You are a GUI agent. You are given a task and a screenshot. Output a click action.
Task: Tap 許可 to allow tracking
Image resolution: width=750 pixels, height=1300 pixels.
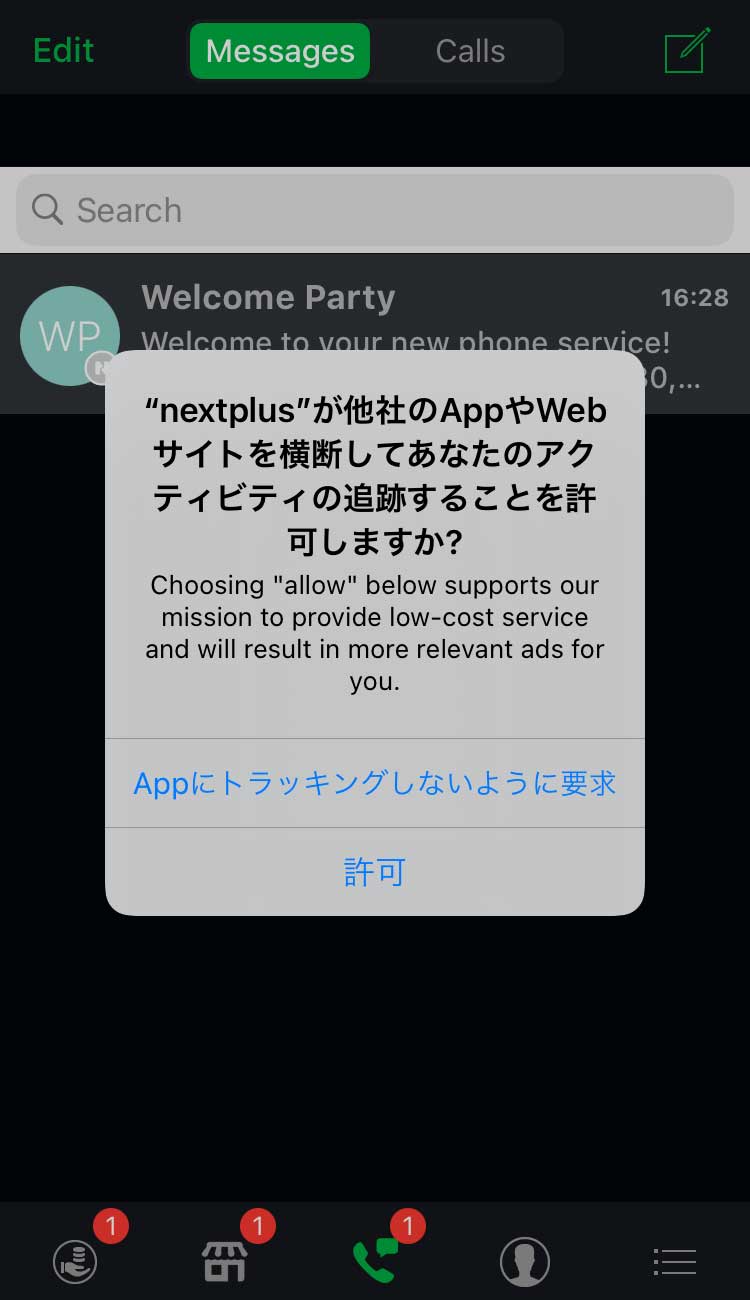click(x=374, y=872)
